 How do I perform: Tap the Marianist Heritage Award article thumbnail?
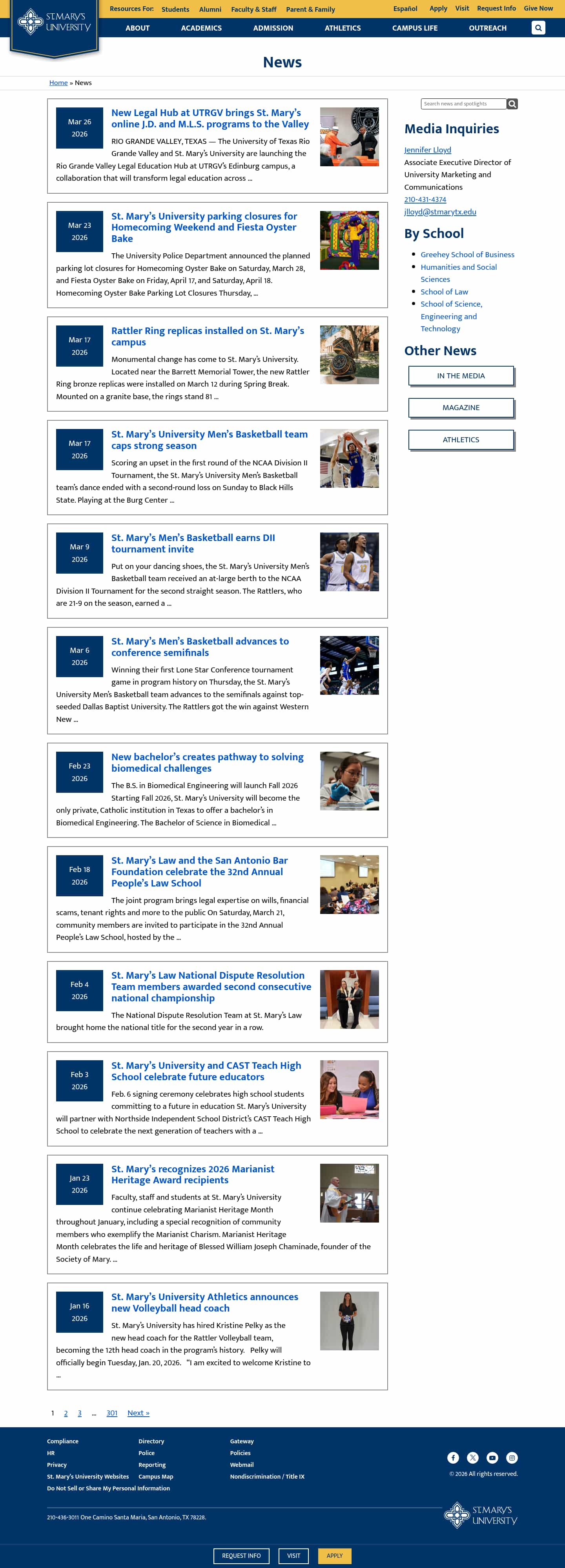349,1192
